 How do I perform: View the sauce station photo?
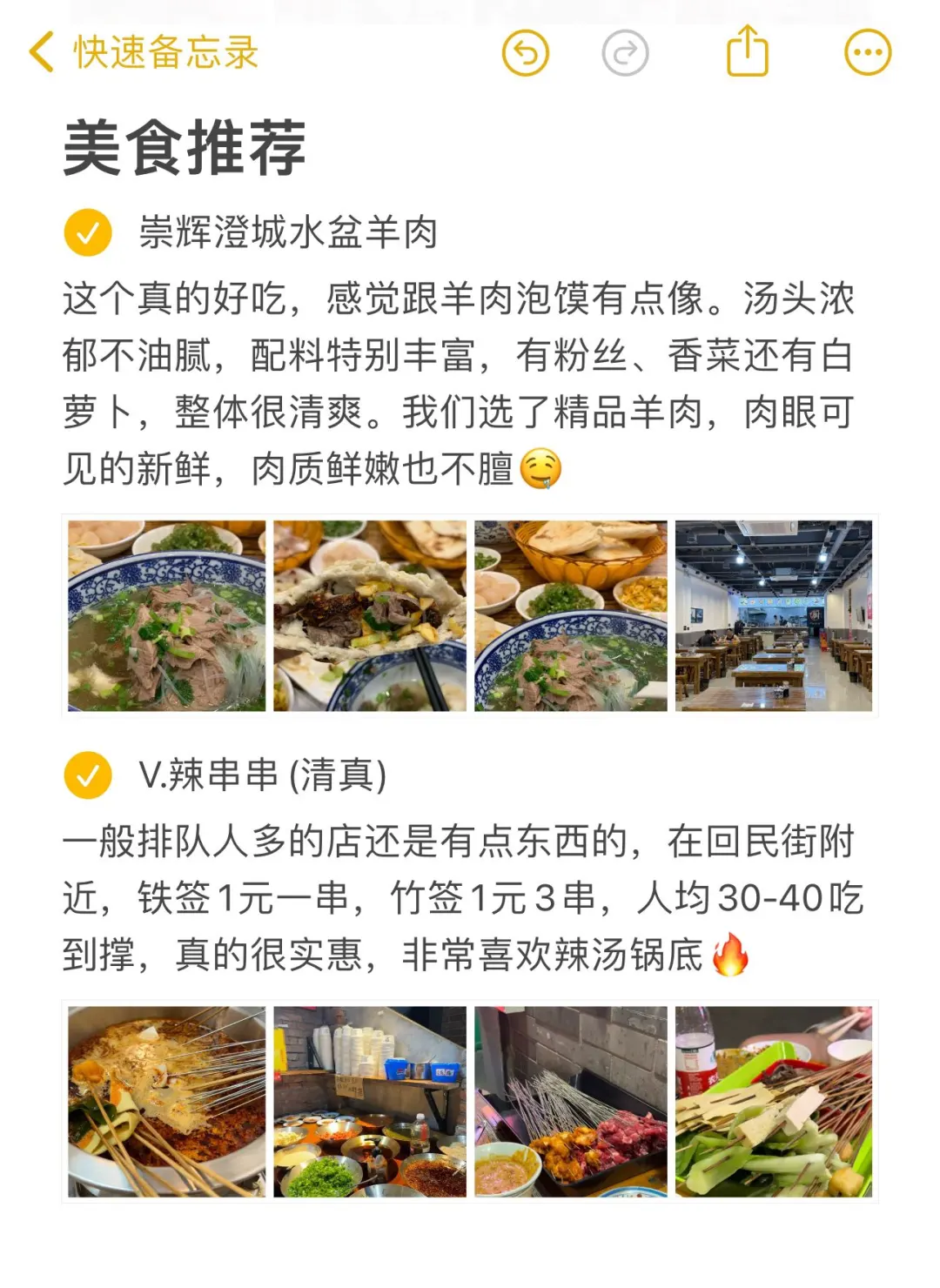tap(370, 1102)
